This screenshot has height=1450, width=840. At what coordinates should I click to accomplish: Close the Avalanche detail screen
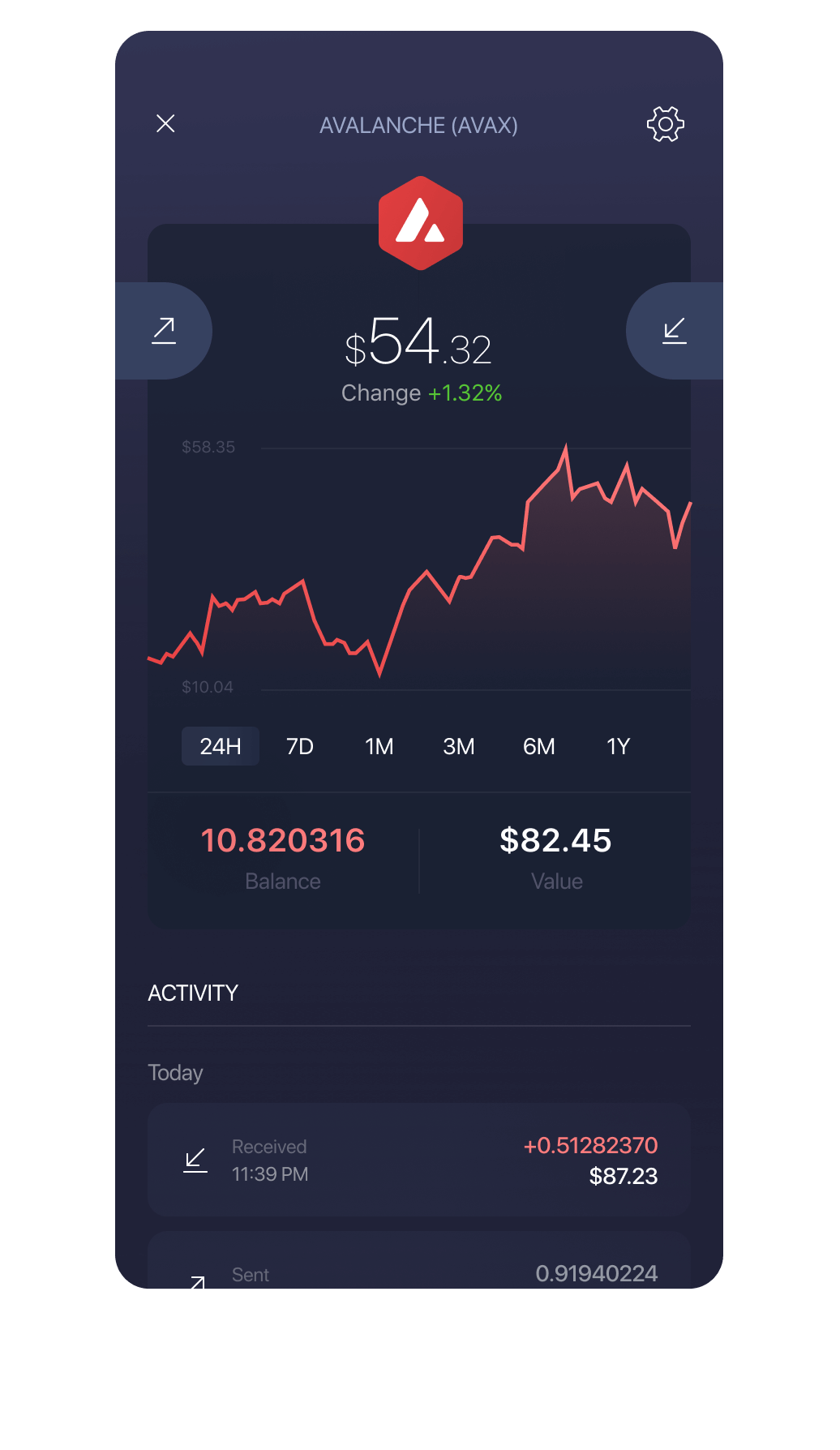[x=165, y=123]
